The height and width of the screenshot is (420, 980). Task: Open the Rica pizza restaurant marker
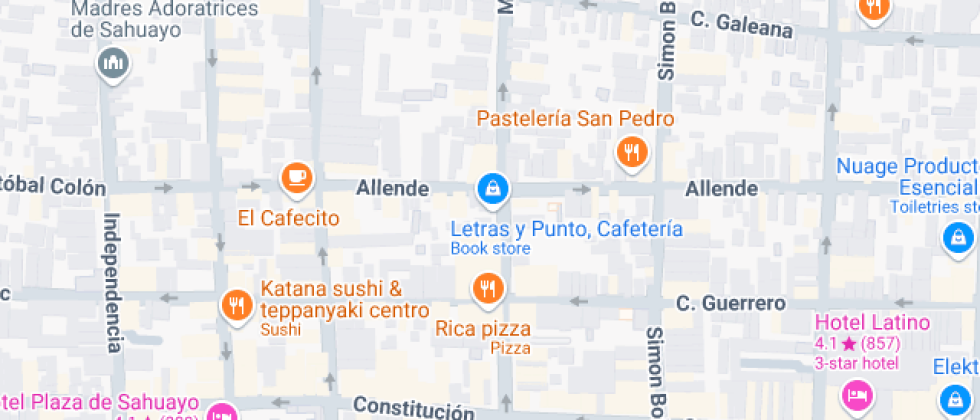click(488, 290)
